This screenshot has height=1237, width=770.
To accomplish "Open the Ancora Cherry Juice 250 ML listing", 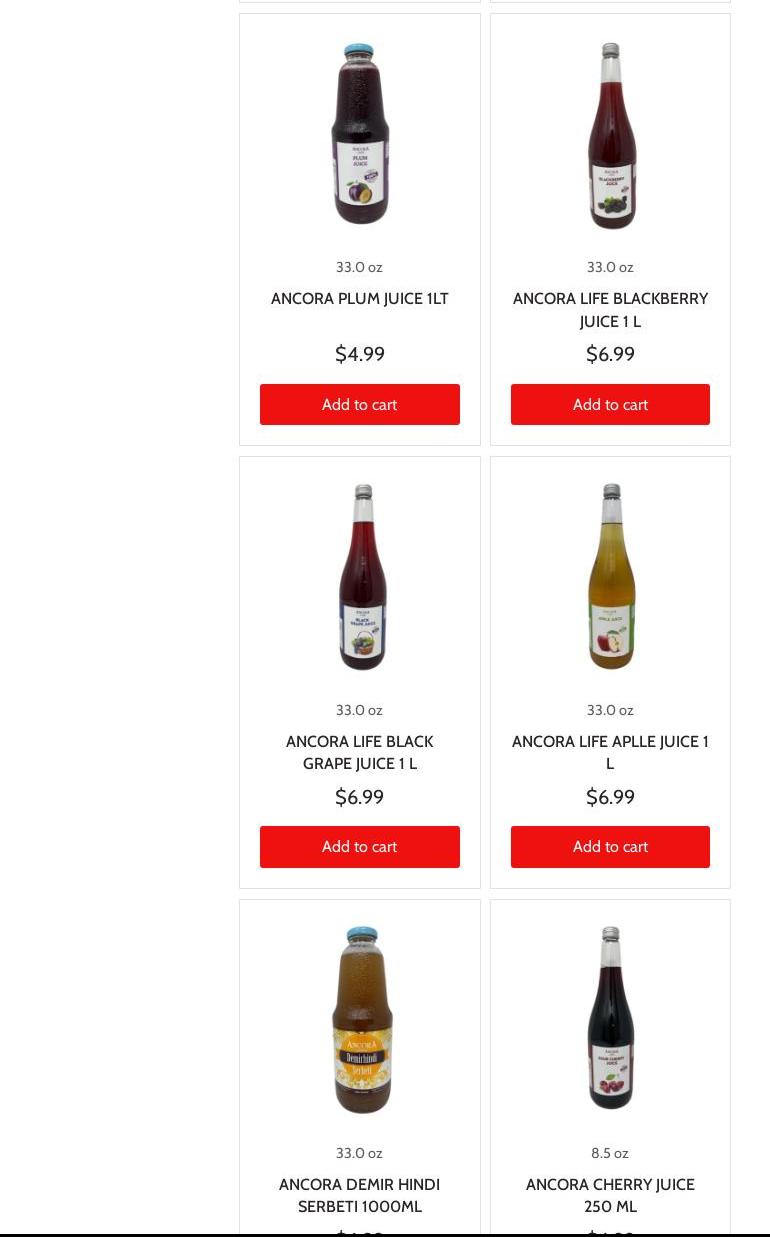I will (610, 1195).
